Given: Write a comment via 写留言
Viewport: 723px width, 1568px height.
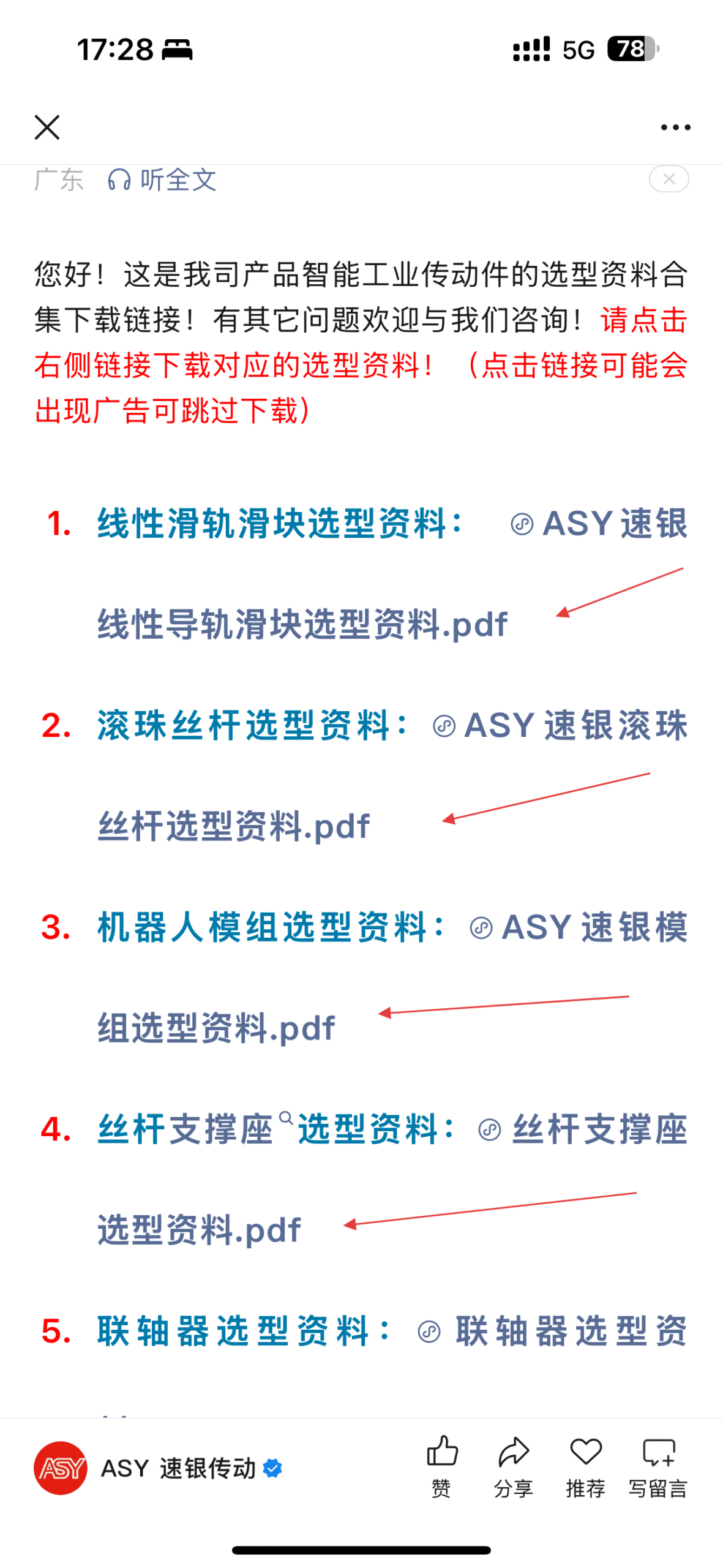Looking at the screenshot, I should click(658, 1465).
